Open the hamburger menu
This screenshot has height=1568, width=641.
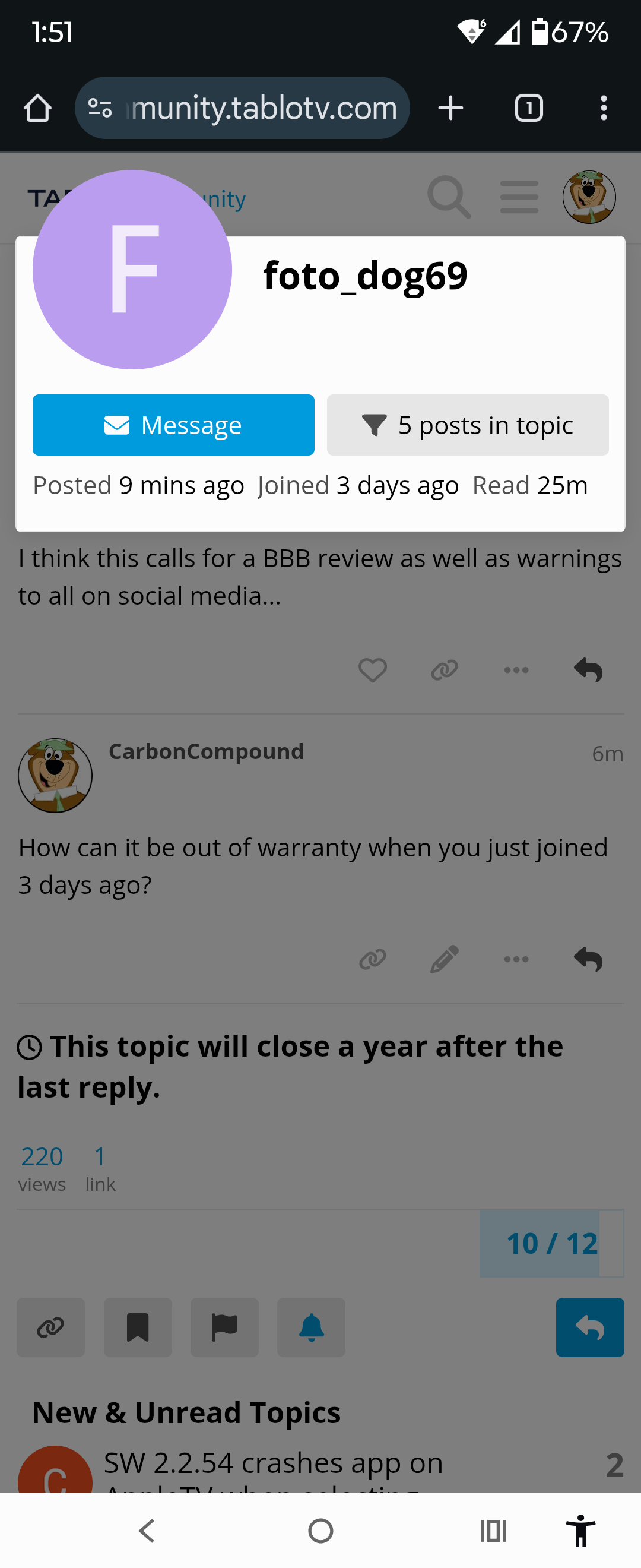pyautogui.click(x=519, y=197)
